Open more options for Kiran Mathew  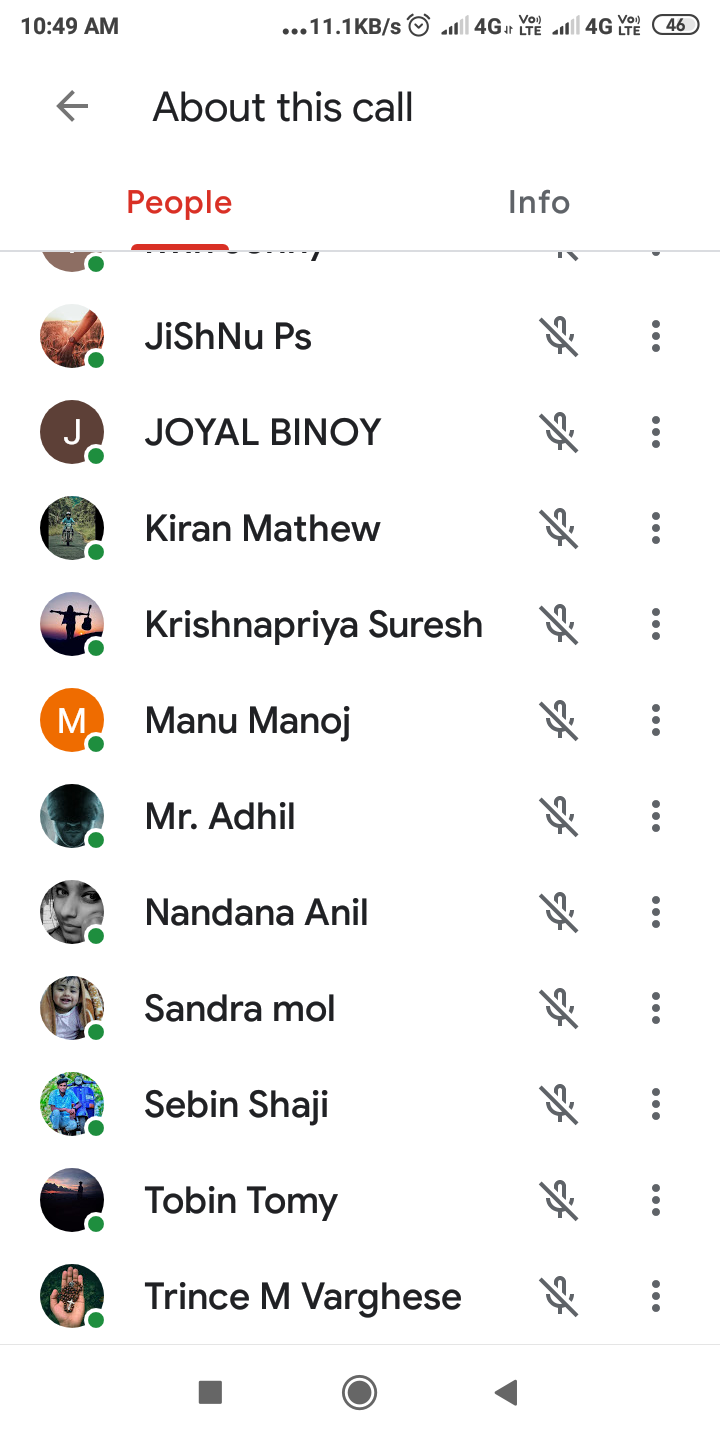click(656, 528)
